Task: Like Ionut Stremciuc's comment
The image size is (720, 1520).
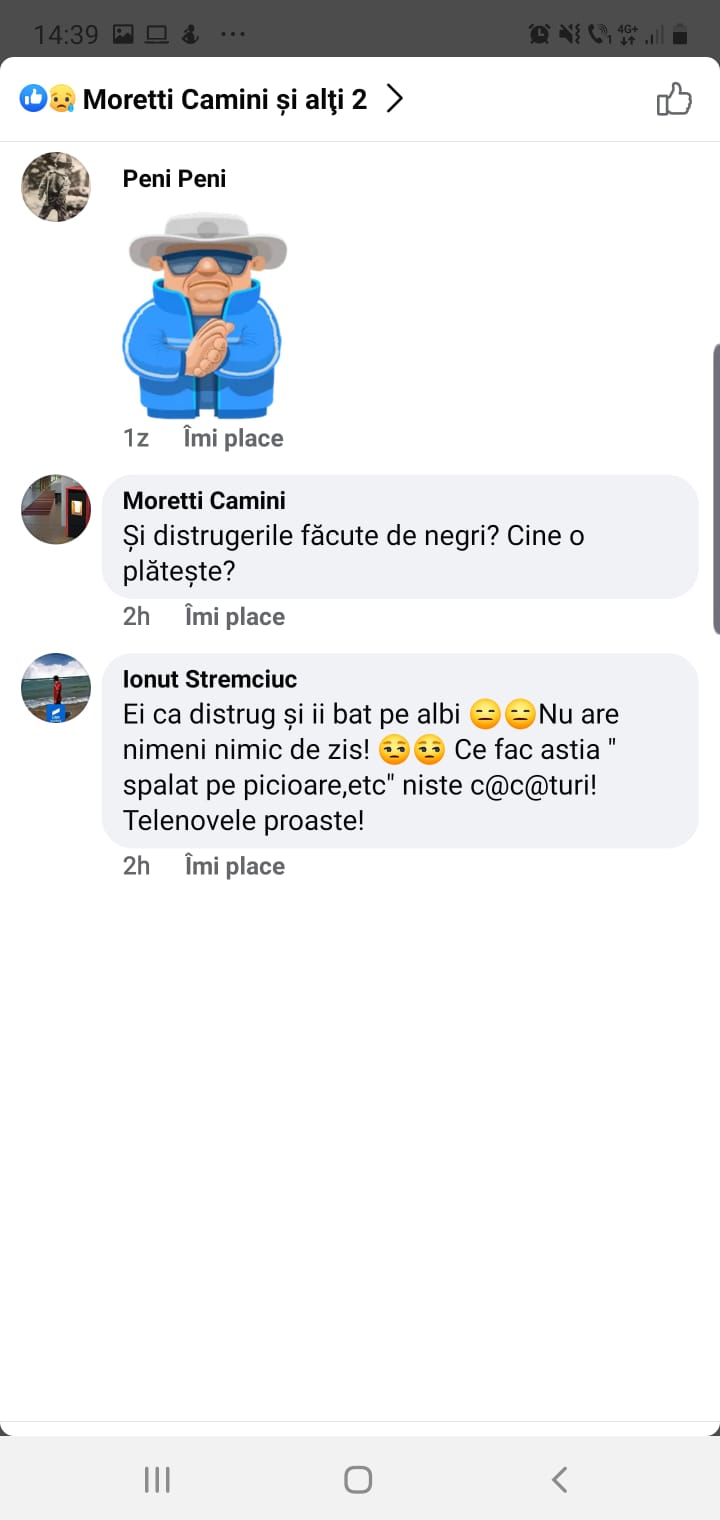Action: (x=234, y=866)
